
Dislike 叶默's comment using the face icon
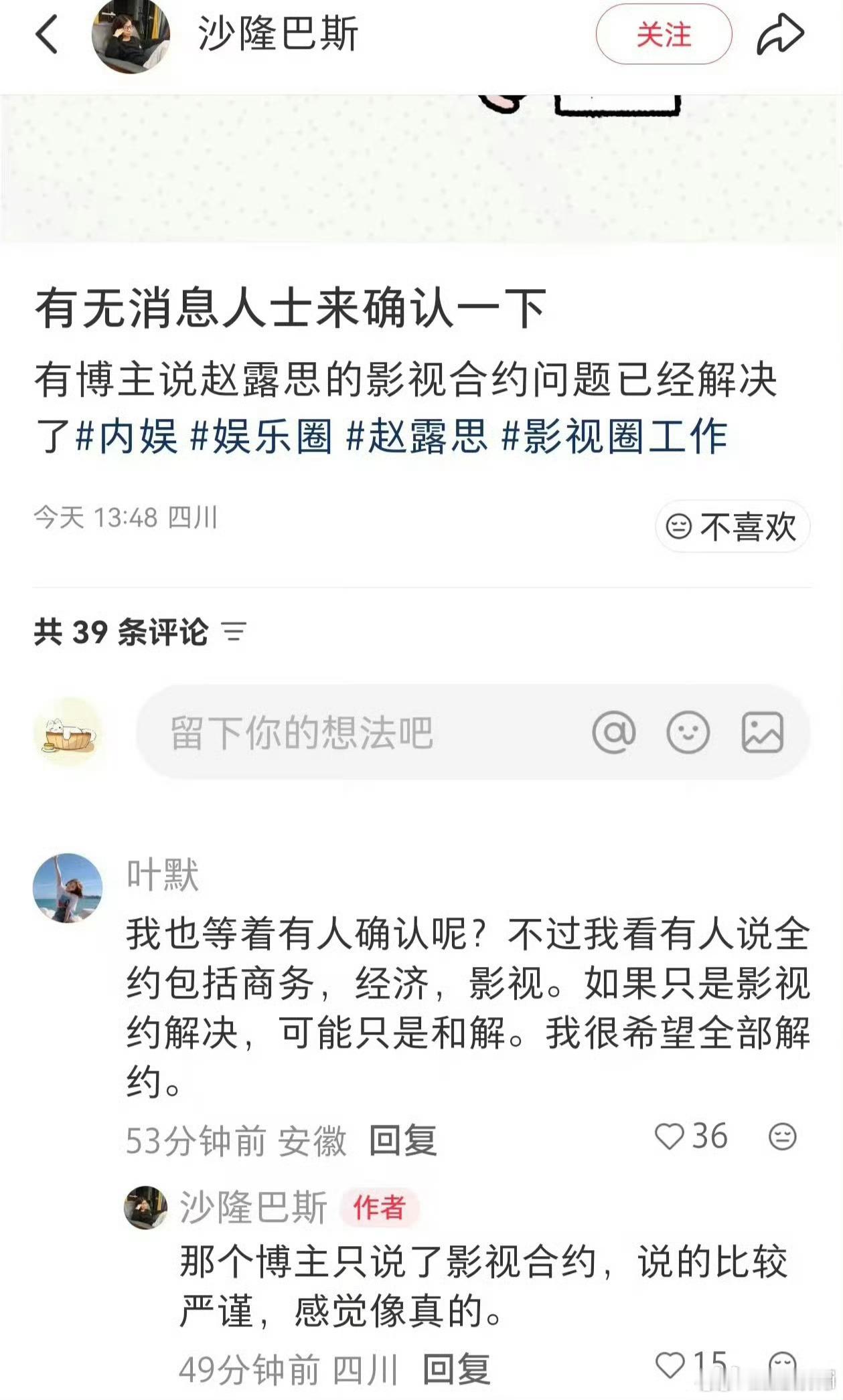tap(782, 1137)
